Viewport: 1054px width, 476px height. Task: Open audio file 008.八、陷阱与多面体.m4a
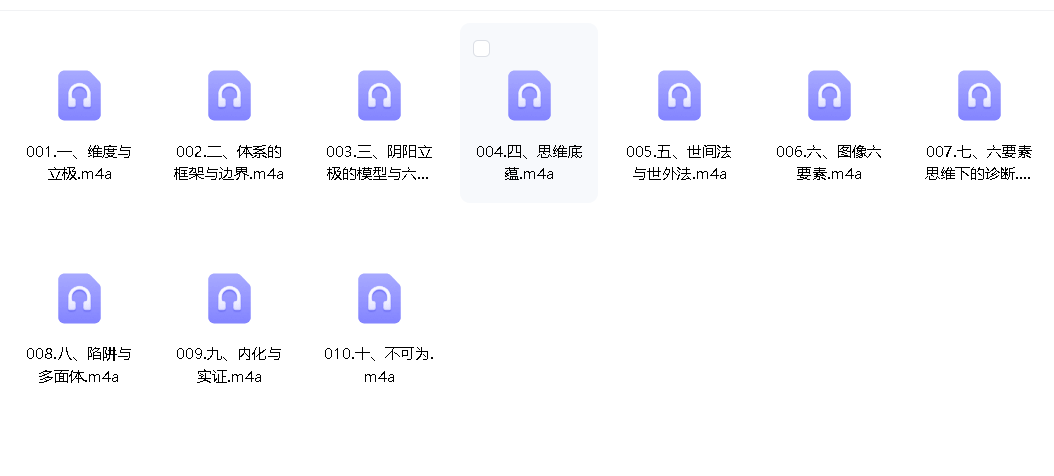coord(79,298)
